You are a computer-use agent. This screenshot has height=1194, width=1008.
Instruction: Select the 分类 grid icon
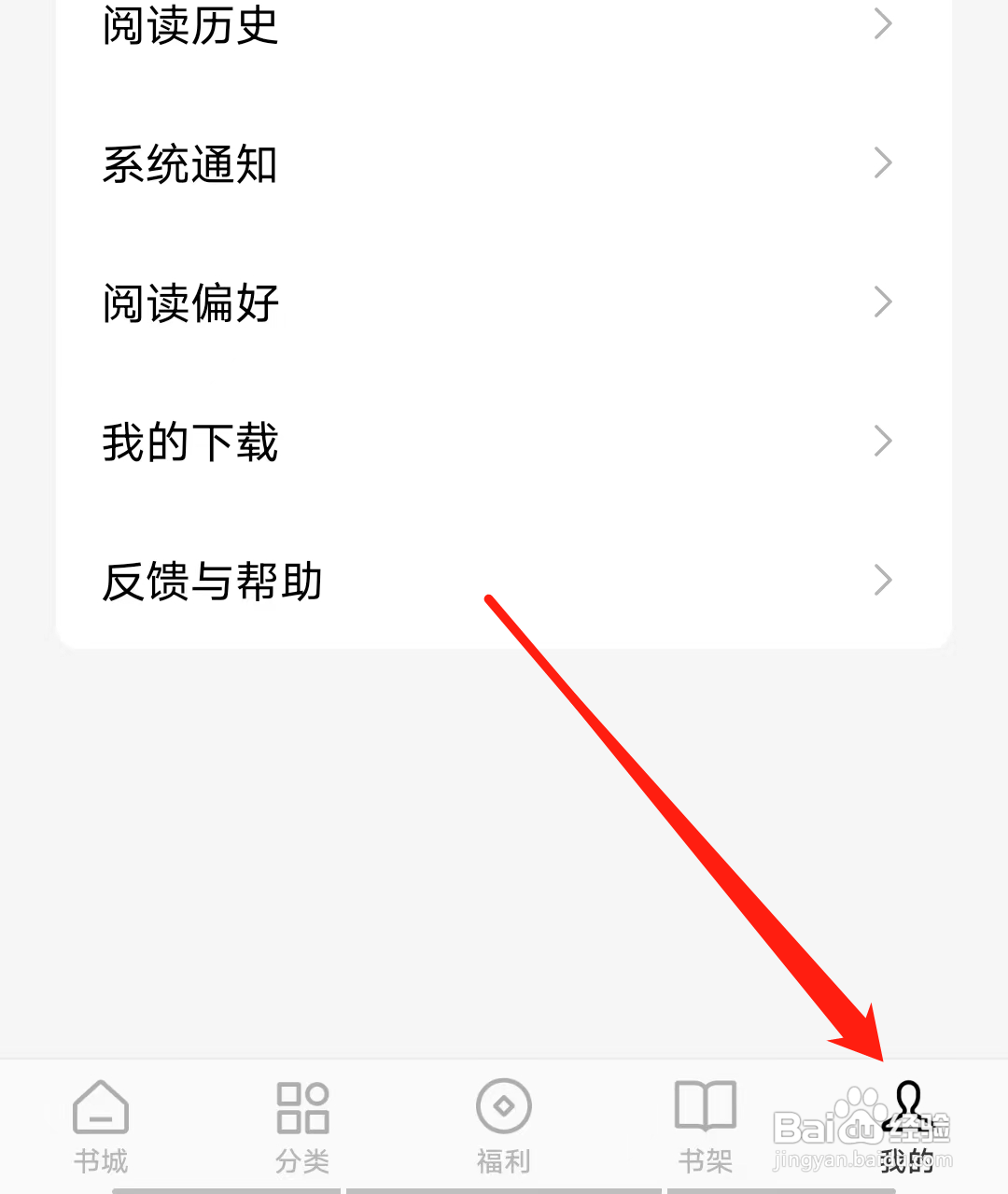coord(301,1111)
